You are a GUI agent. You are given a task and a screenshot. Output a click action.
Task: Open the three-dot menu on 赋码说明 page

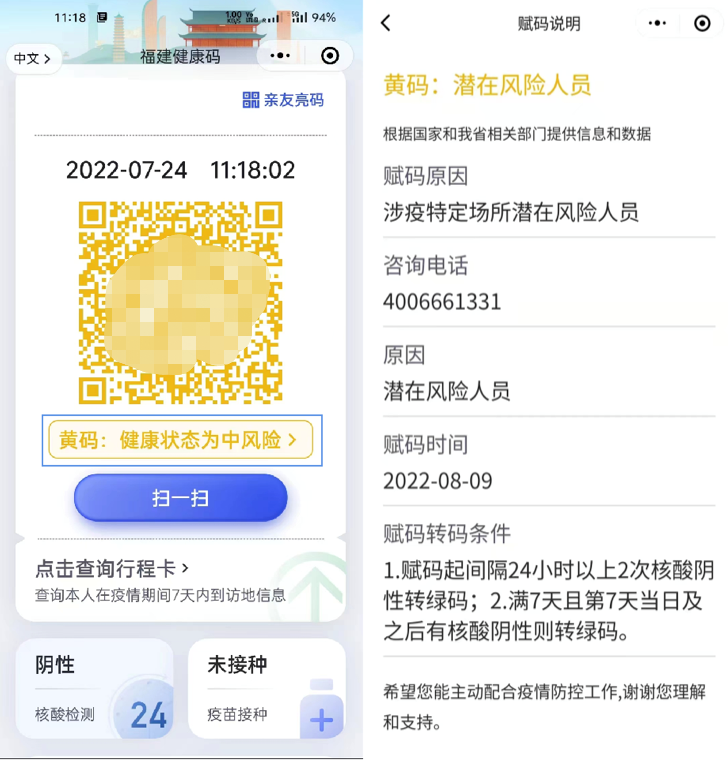click(656, 24)
